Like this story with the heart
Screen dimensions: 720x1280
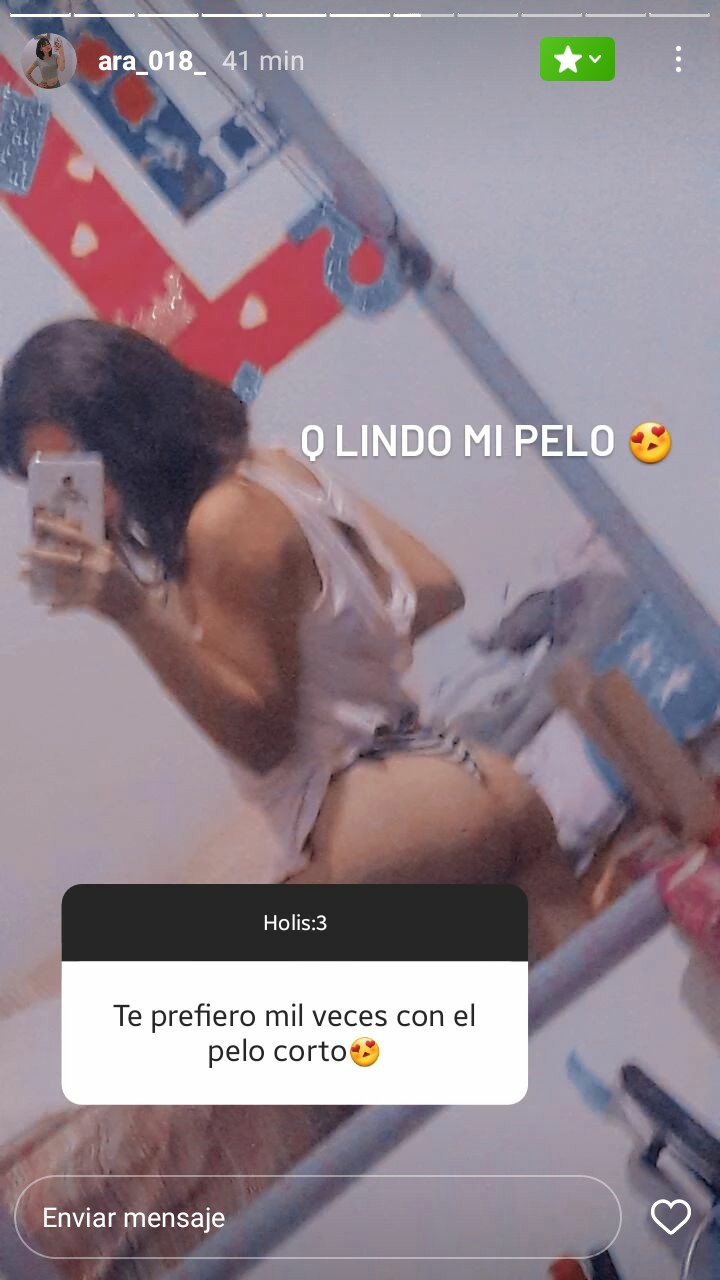tap(670, 1217)
